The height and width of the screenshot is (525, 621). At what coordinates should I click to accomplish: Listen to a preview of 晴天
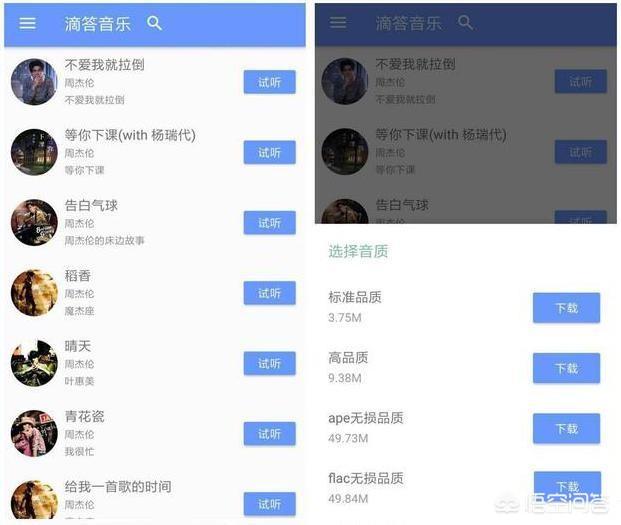click(269, 364)
